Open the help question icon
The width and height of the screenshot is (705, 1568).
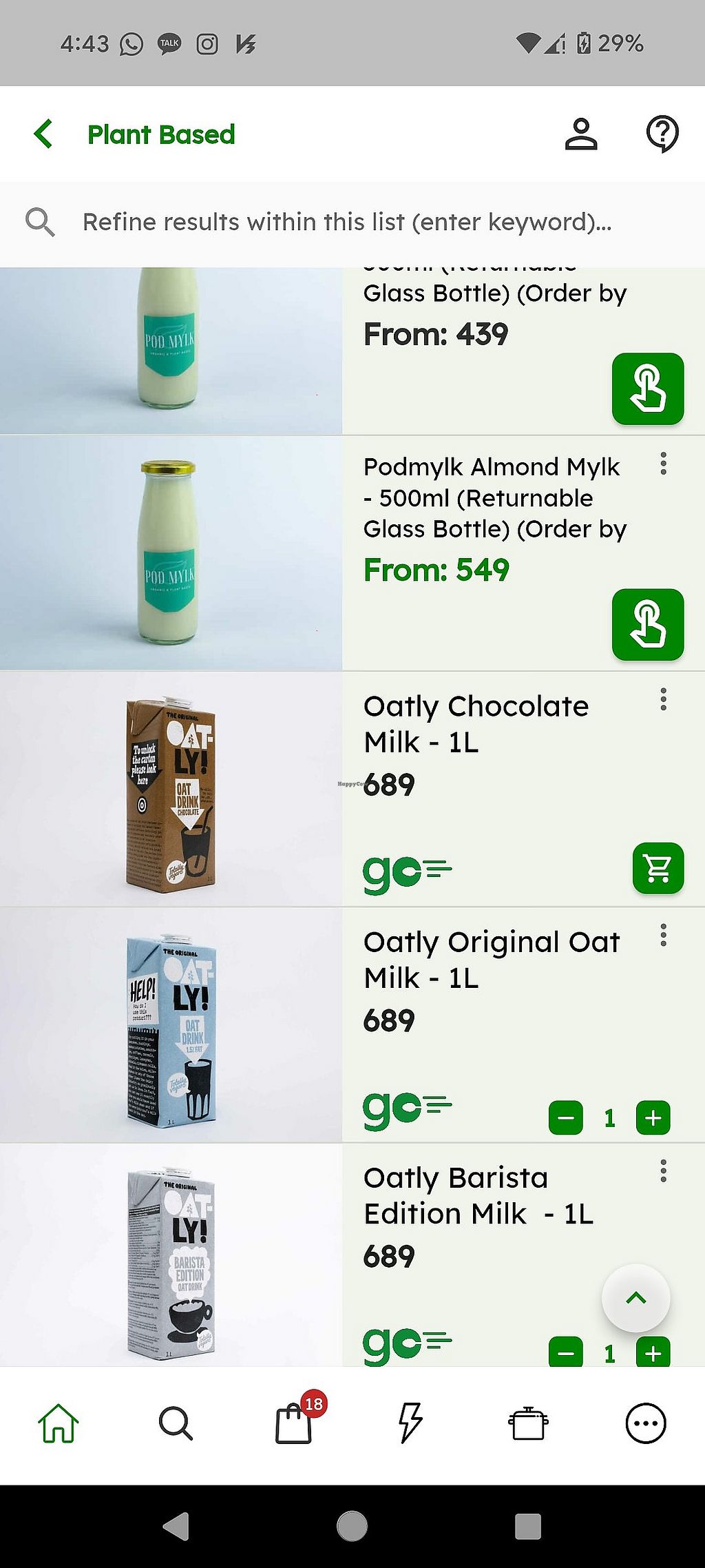coord(662,134)
